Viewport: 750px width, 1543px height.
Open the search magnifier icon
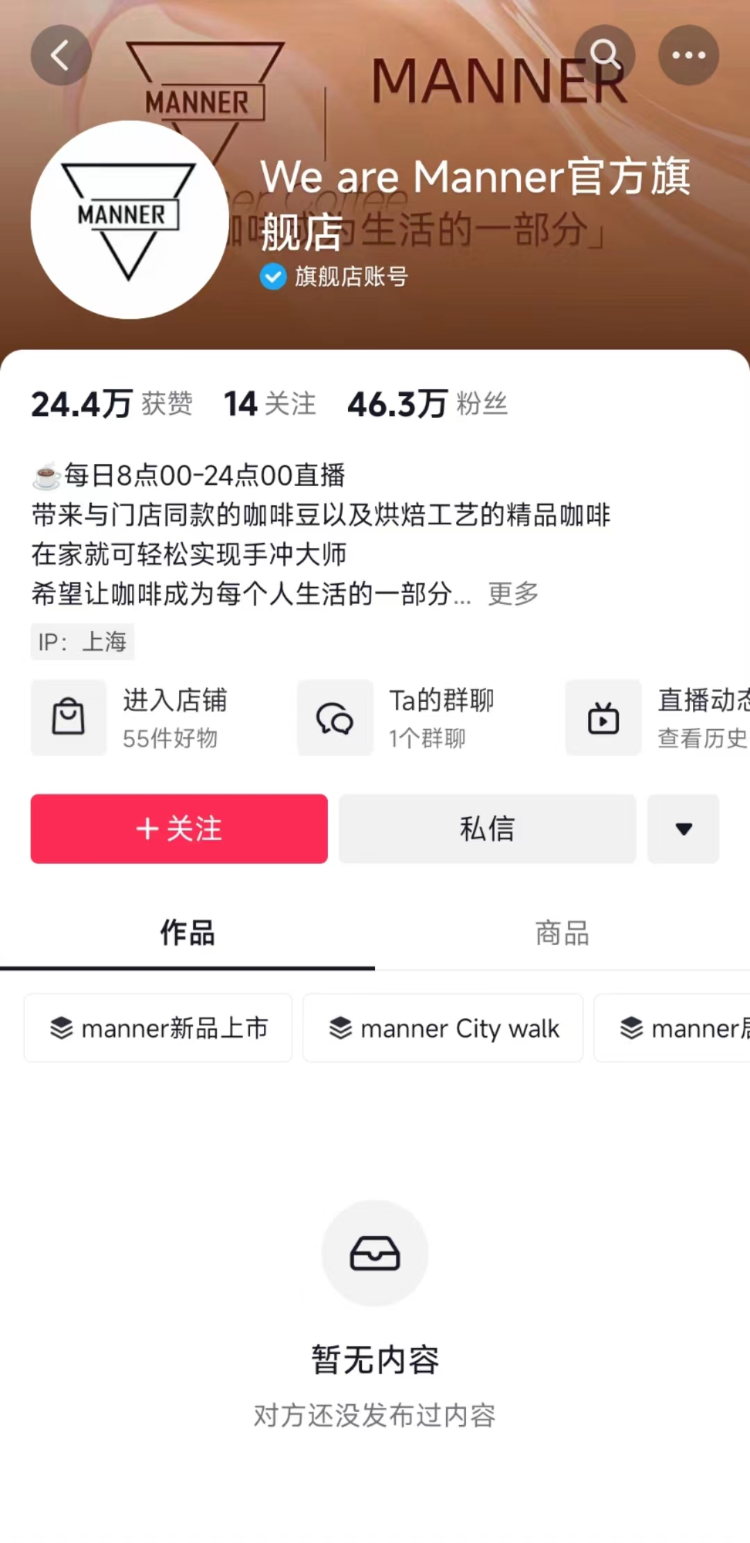click(x=604, y=55)
